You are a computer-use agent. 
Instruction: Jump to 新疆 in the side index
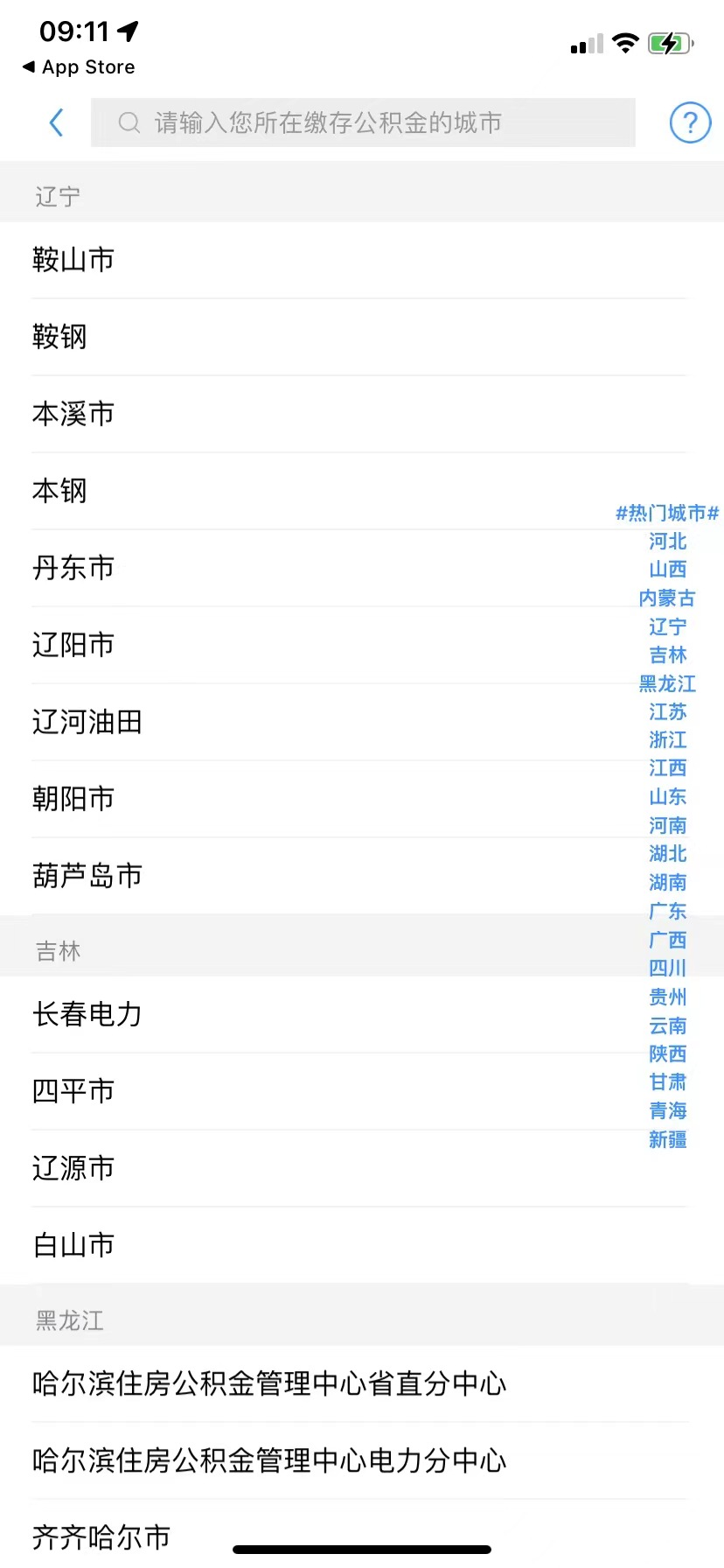click(667, 1139)
